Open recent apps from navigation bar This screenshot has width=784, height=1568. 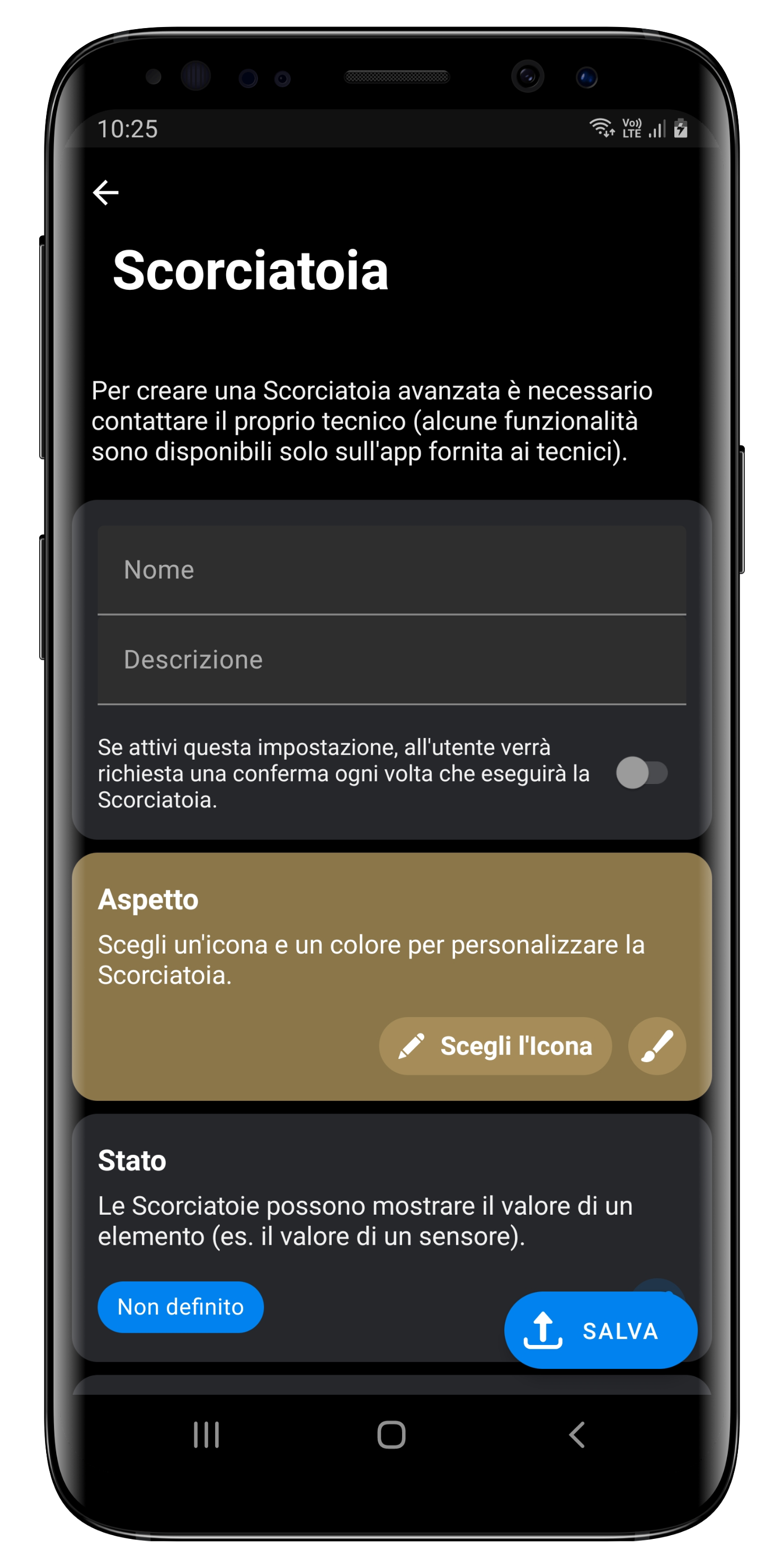click(207, 1435)
